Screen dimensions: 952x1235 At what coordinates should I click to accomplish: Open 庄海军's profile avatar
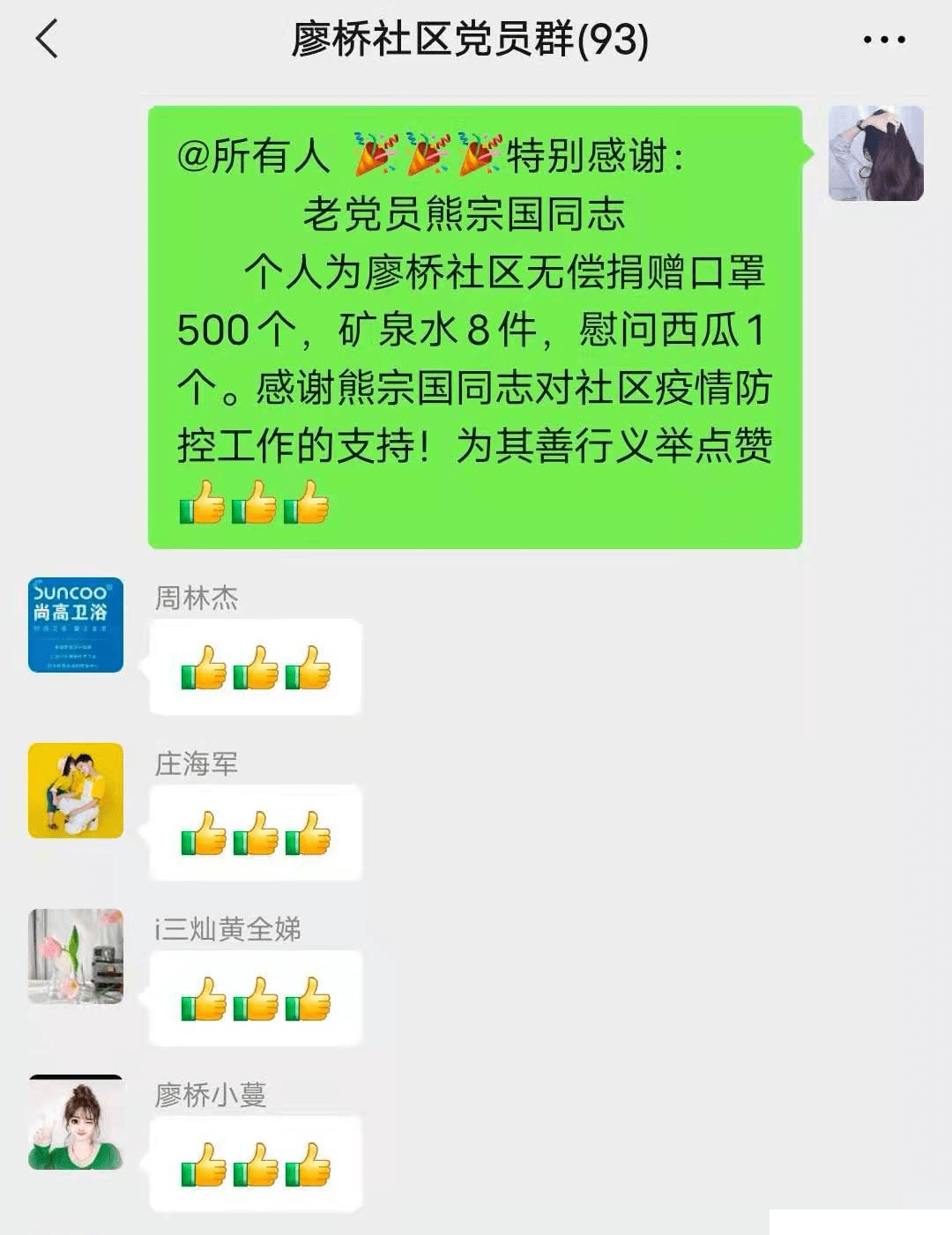tap(76, 791)
